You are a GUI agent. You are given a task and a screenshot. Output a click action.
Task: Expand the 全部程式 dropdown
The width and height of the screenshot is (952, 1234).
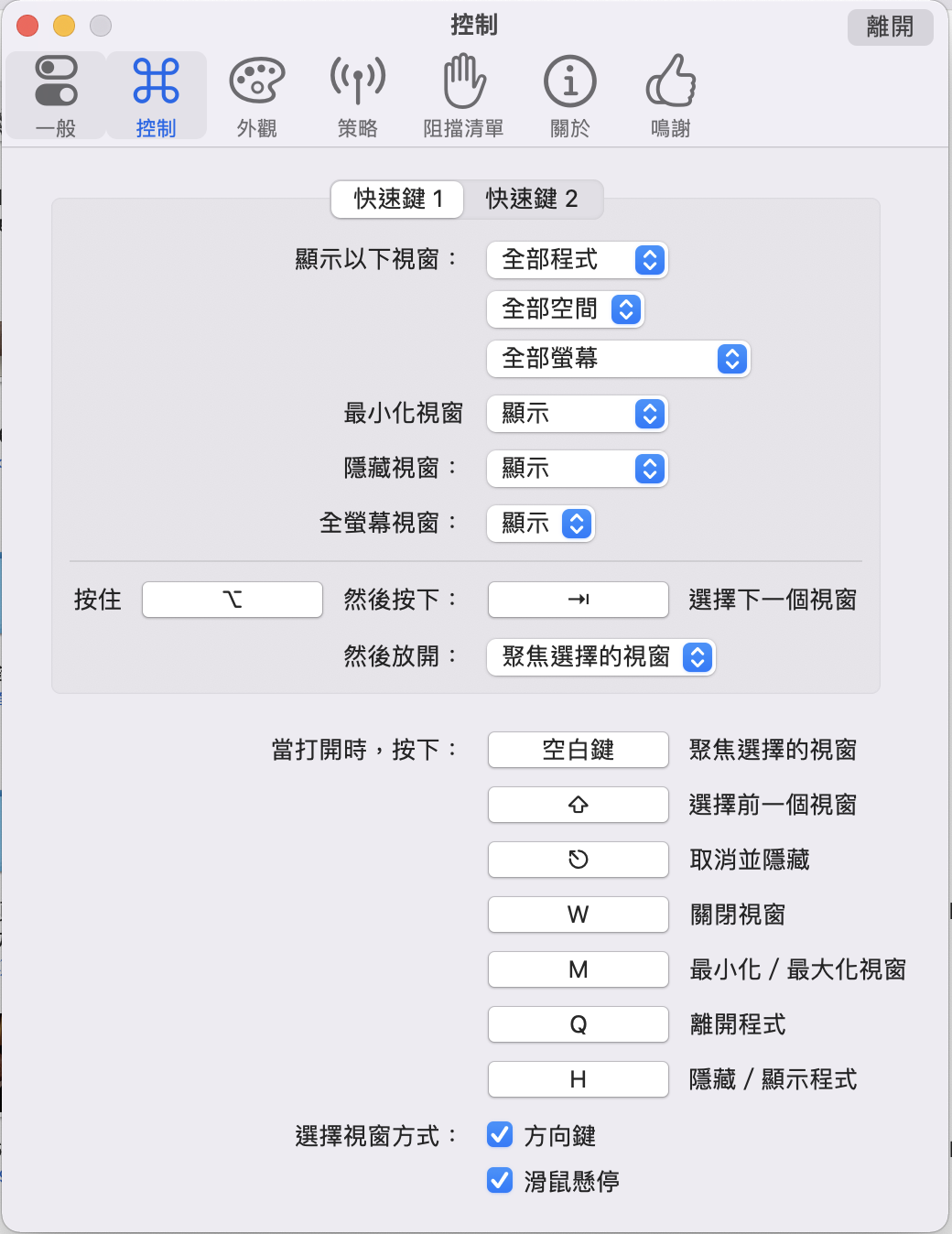[x=577, y=260]
